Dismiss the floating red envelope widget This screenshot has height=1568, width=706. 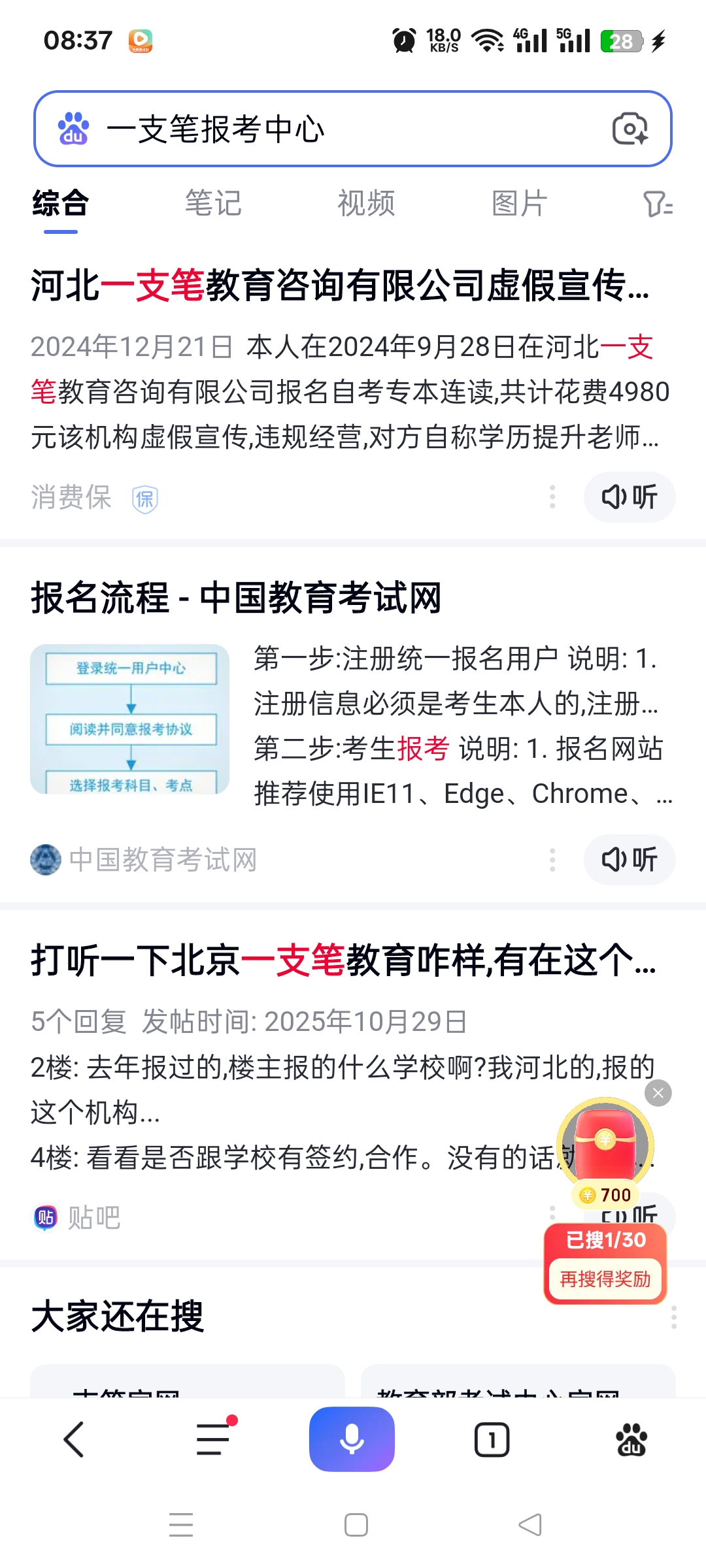click(x=658, y=1093)
